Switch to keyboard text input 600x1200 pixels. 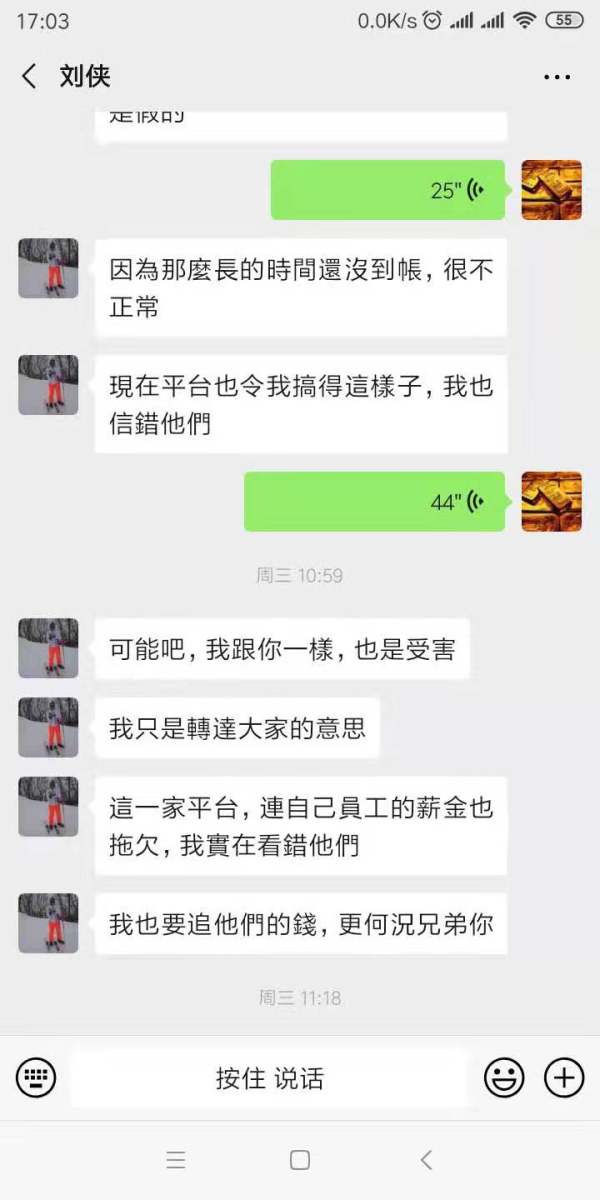pos(36,1077)
